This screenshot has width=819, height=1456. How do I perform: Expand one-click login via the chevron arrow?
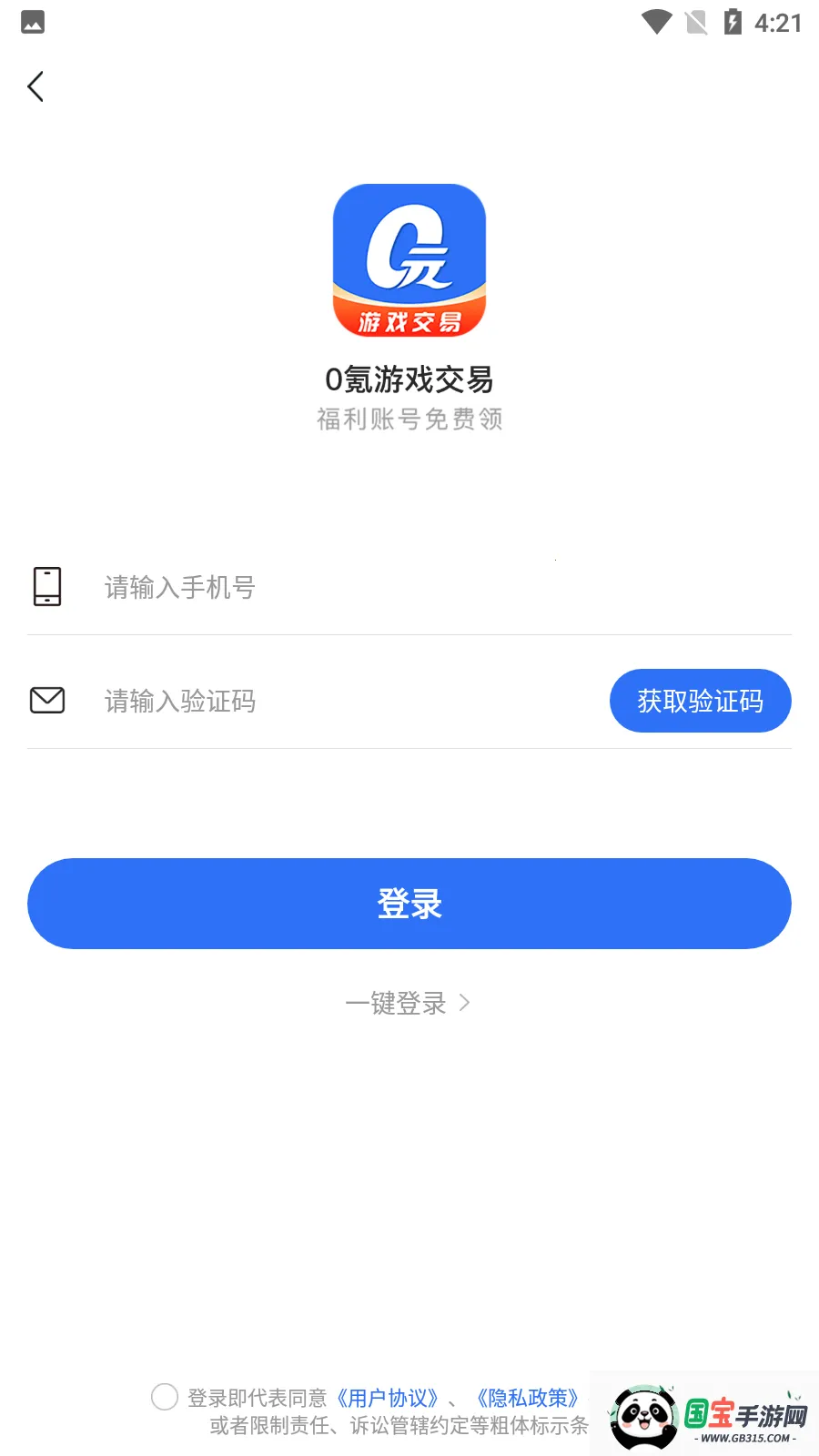(465, 1002)
